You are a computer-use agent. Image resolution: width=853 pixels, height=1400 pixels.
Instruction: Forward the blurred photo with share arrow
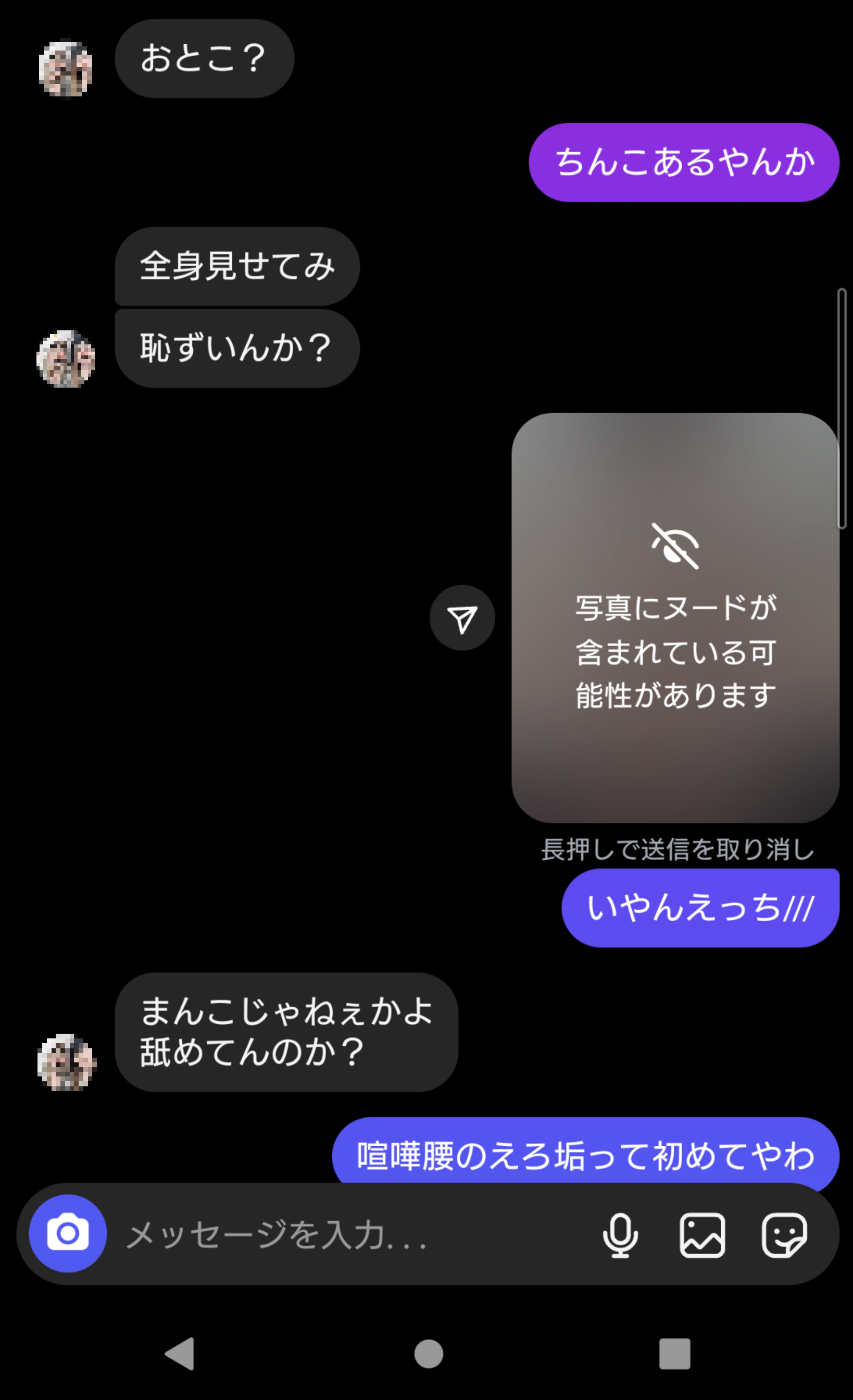pyautogui.click(x=462, y=618)
